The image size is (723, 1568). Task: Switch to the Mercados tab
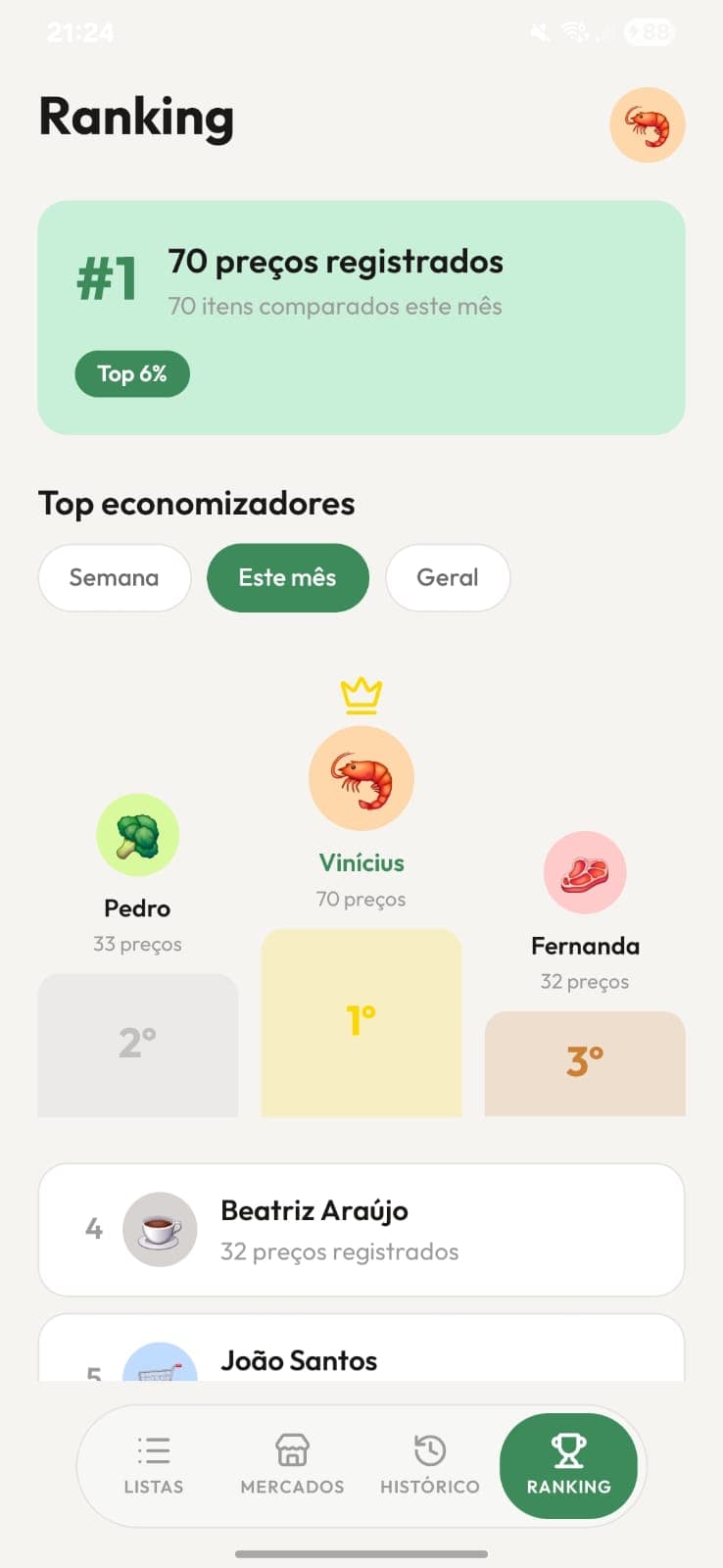coord(291,1465)
